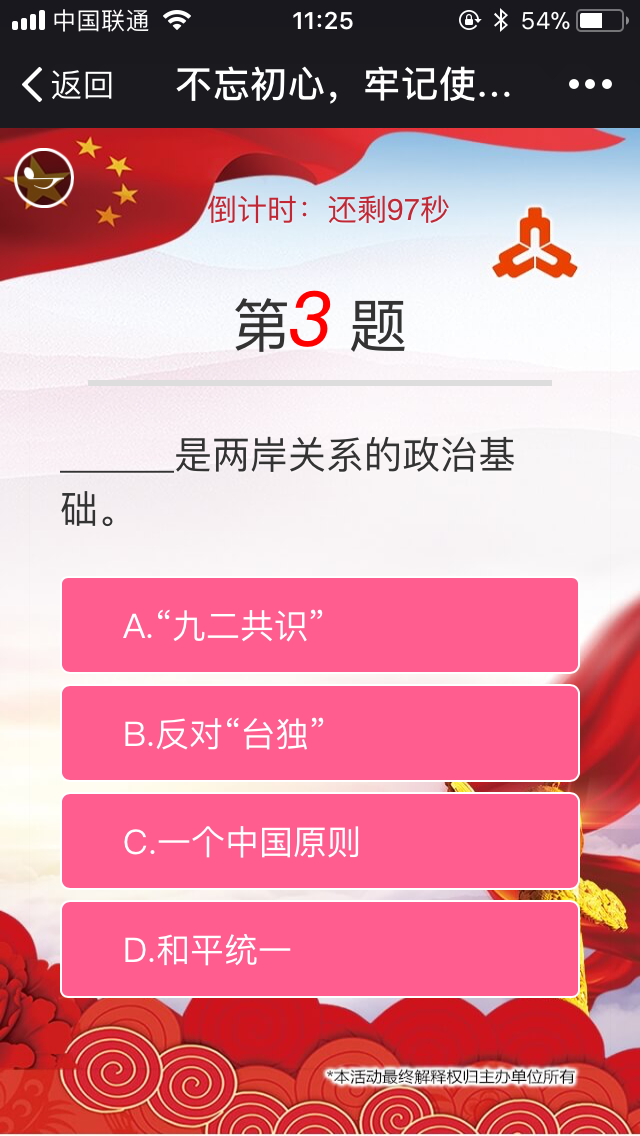
Task: Choose answer B. 反对"台独"
Action: coord(320,733)
